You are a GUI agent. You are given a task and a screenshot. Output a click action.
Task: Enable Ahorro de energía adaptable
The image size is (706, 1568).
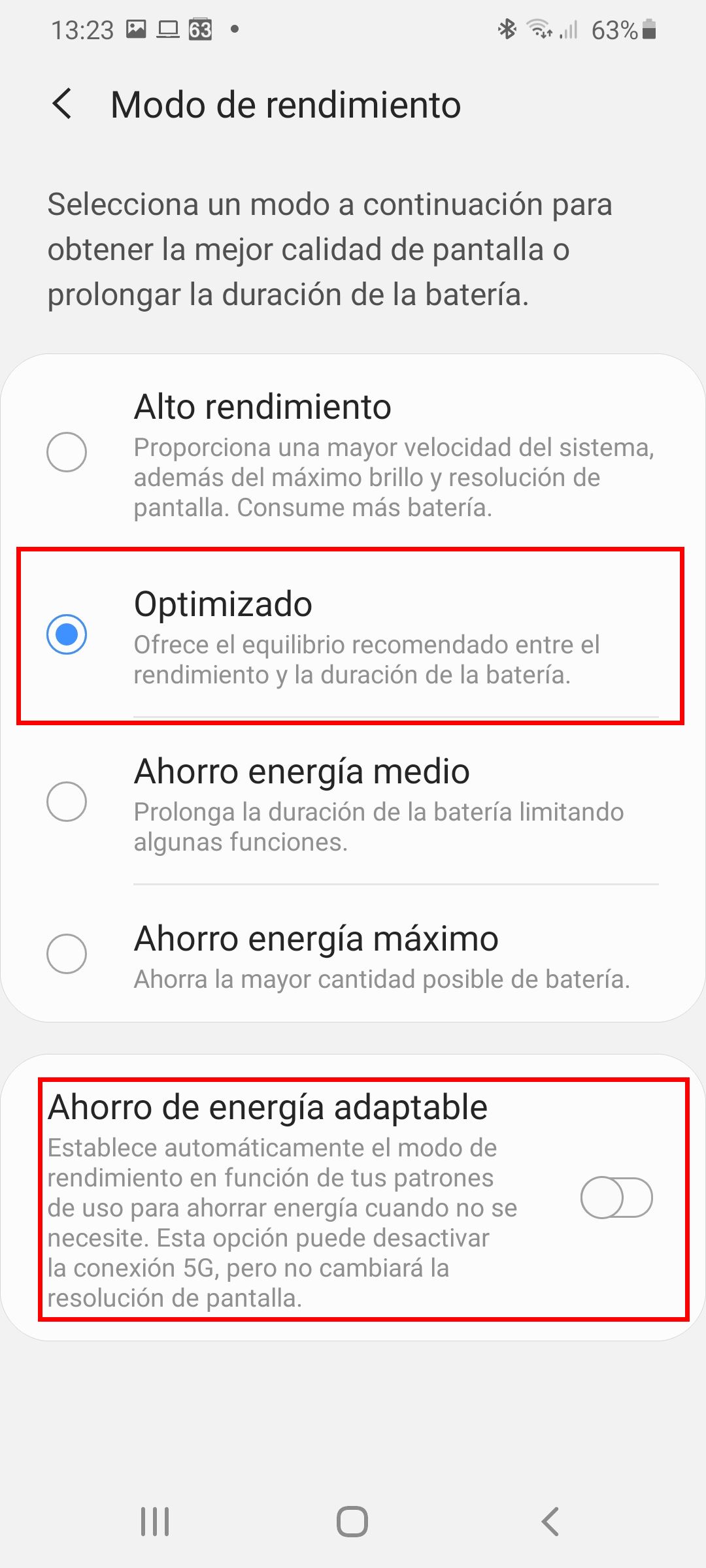(x=616, y=1198)
